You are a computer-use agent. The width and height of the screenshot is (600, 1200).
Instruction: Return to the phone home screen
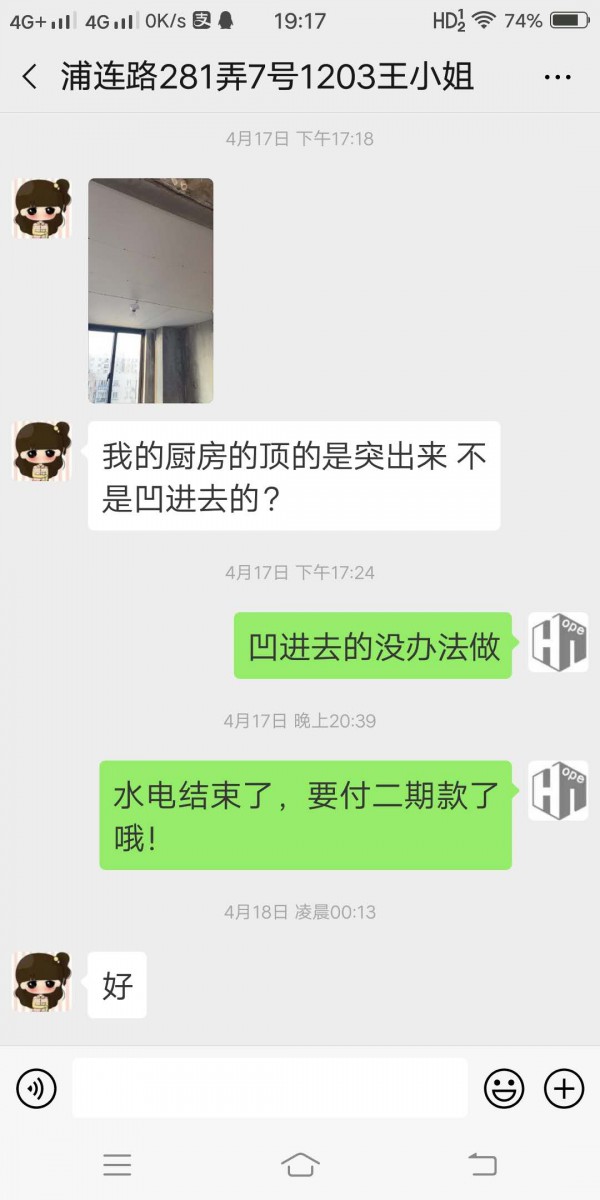(300, 1164)
